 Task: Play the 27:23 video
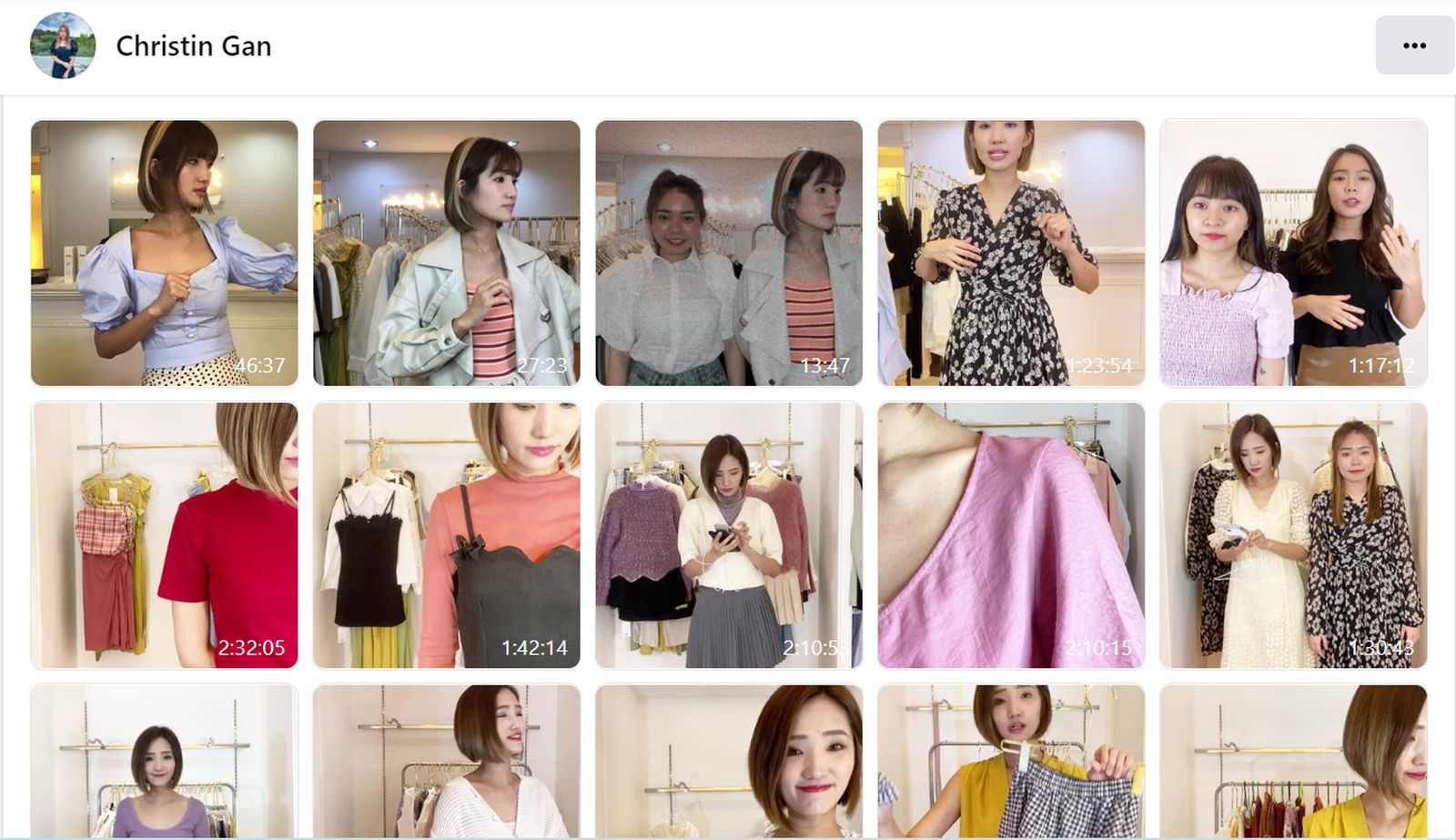pyautogui.click(x=447, y=253)
